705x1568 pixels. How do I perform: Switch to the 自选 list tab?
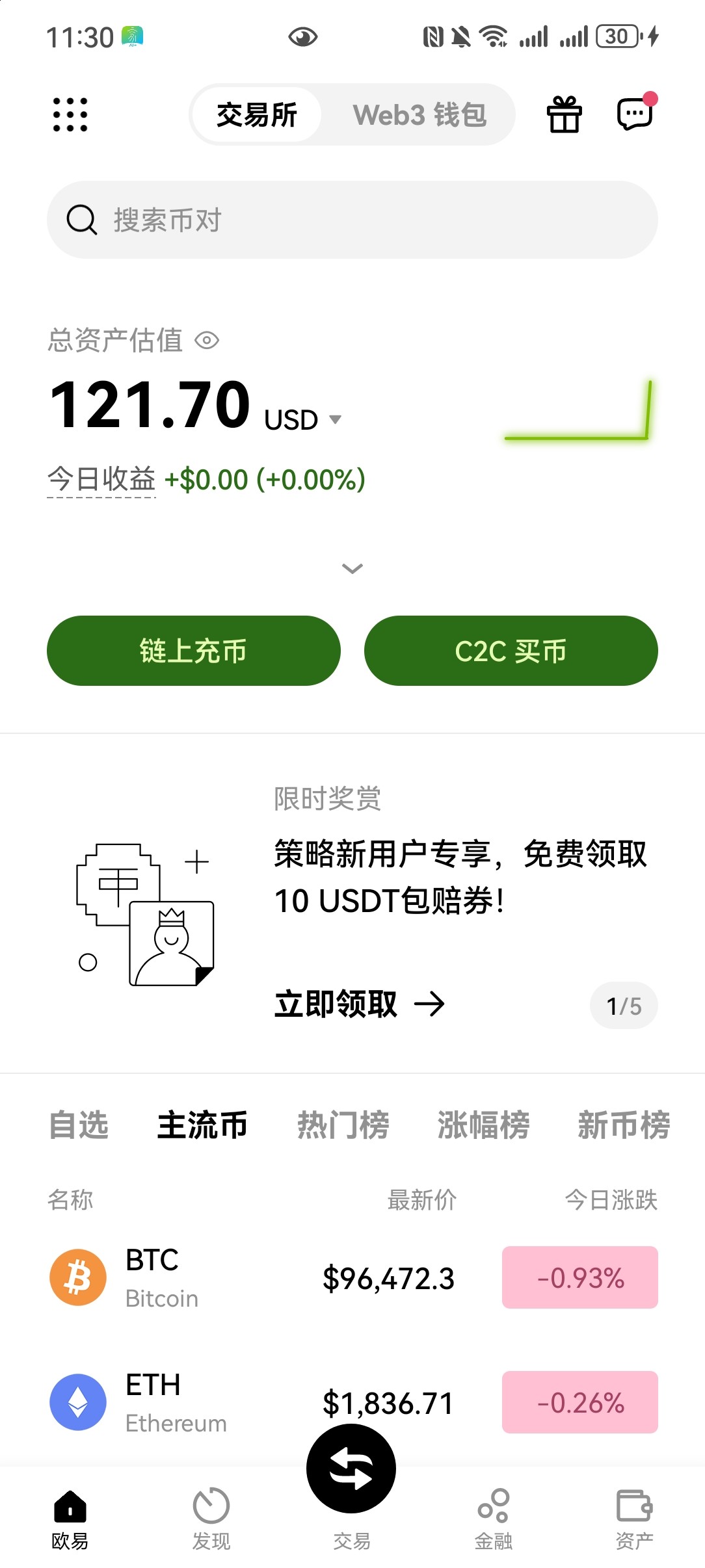(79, 1125)
